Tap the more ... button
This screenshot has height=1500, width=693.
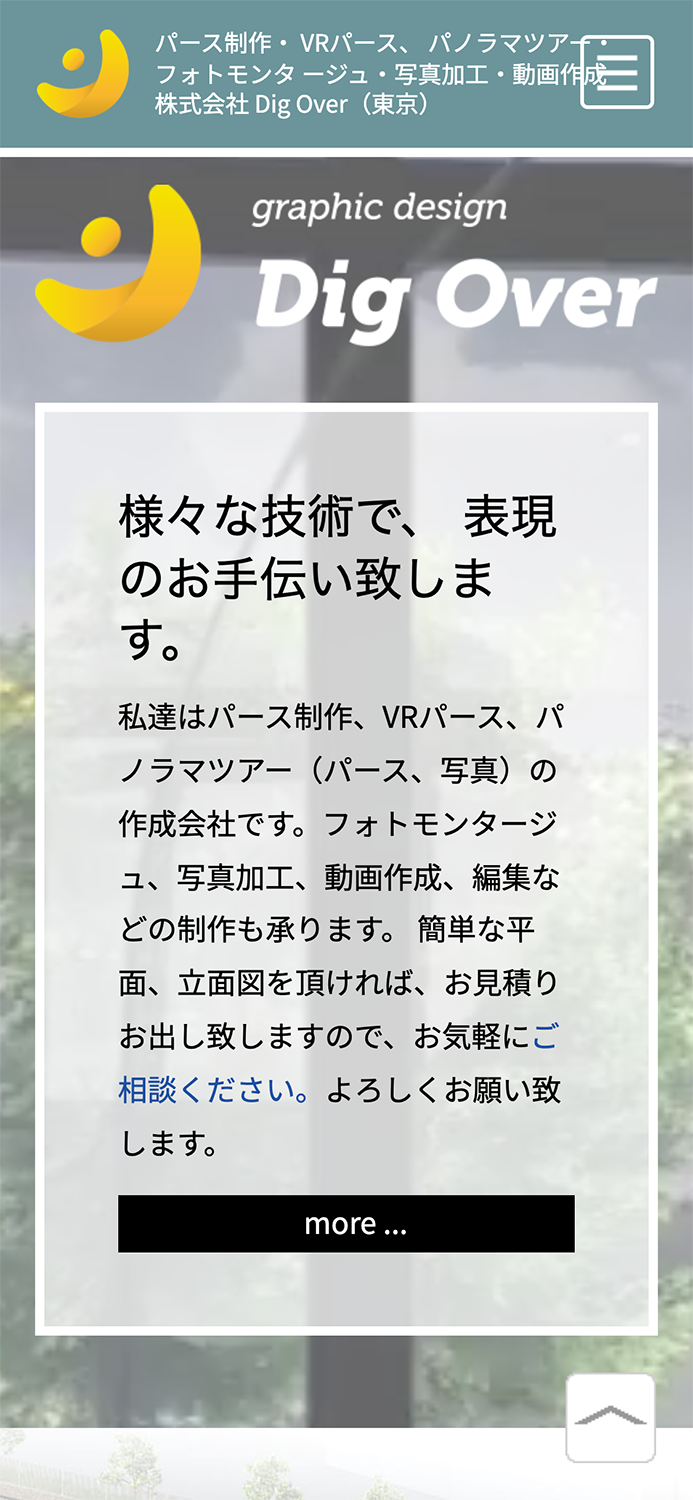tap(346, 1223)
